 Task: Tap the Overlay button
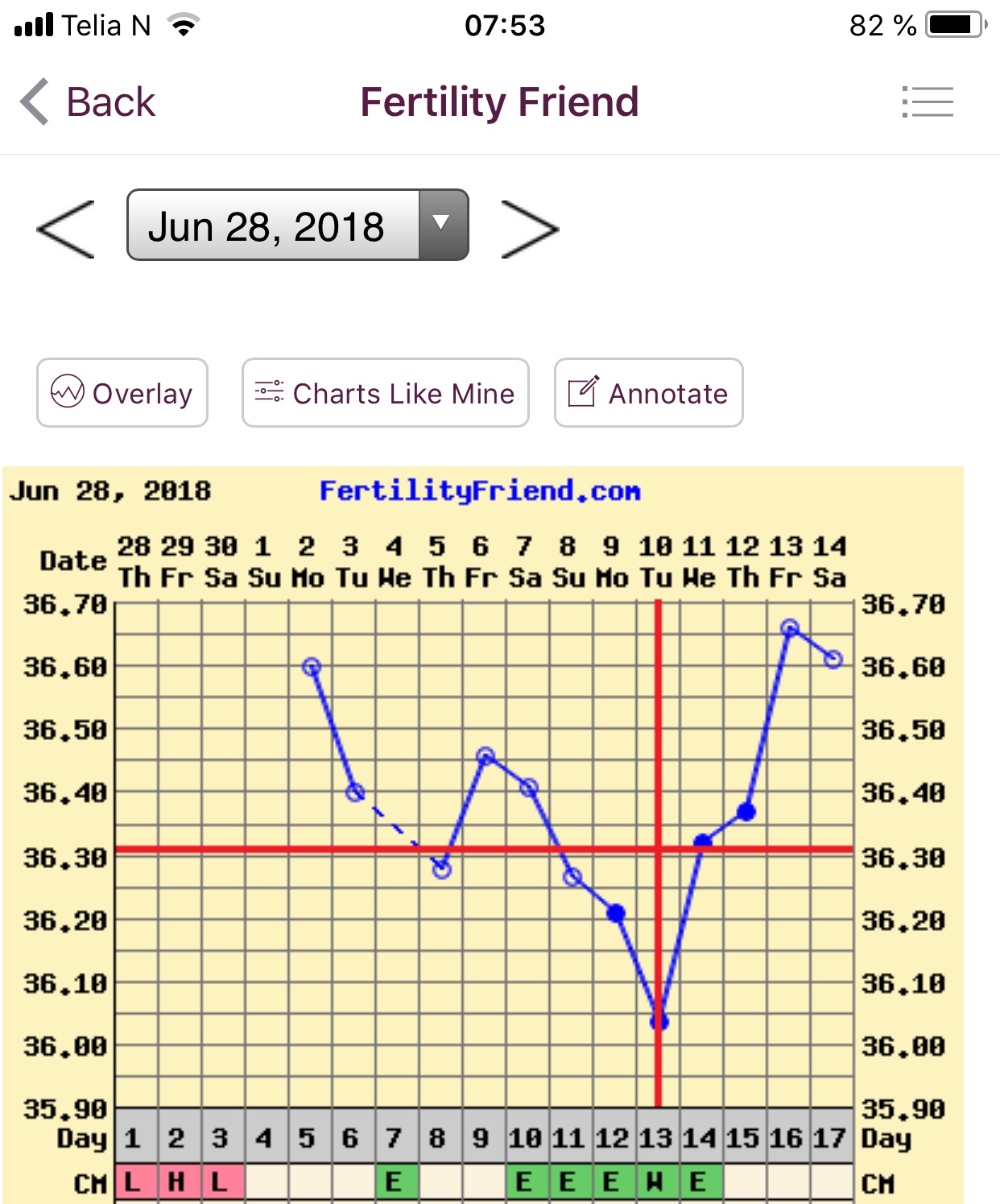pos(122,393)
